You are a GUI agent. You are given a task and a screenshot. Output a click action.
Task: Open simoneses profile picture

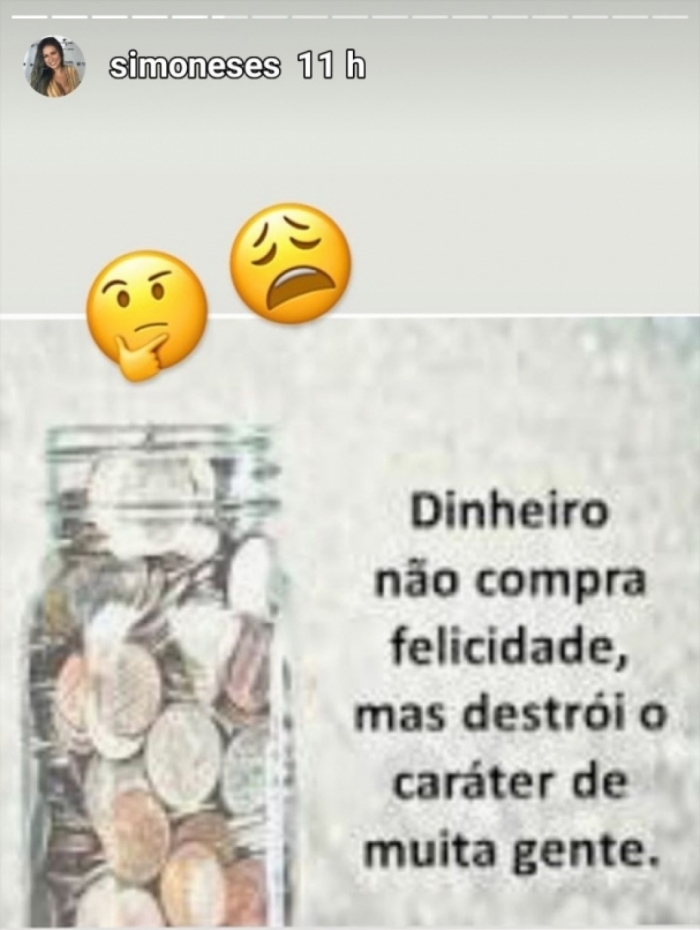point(54,67)
